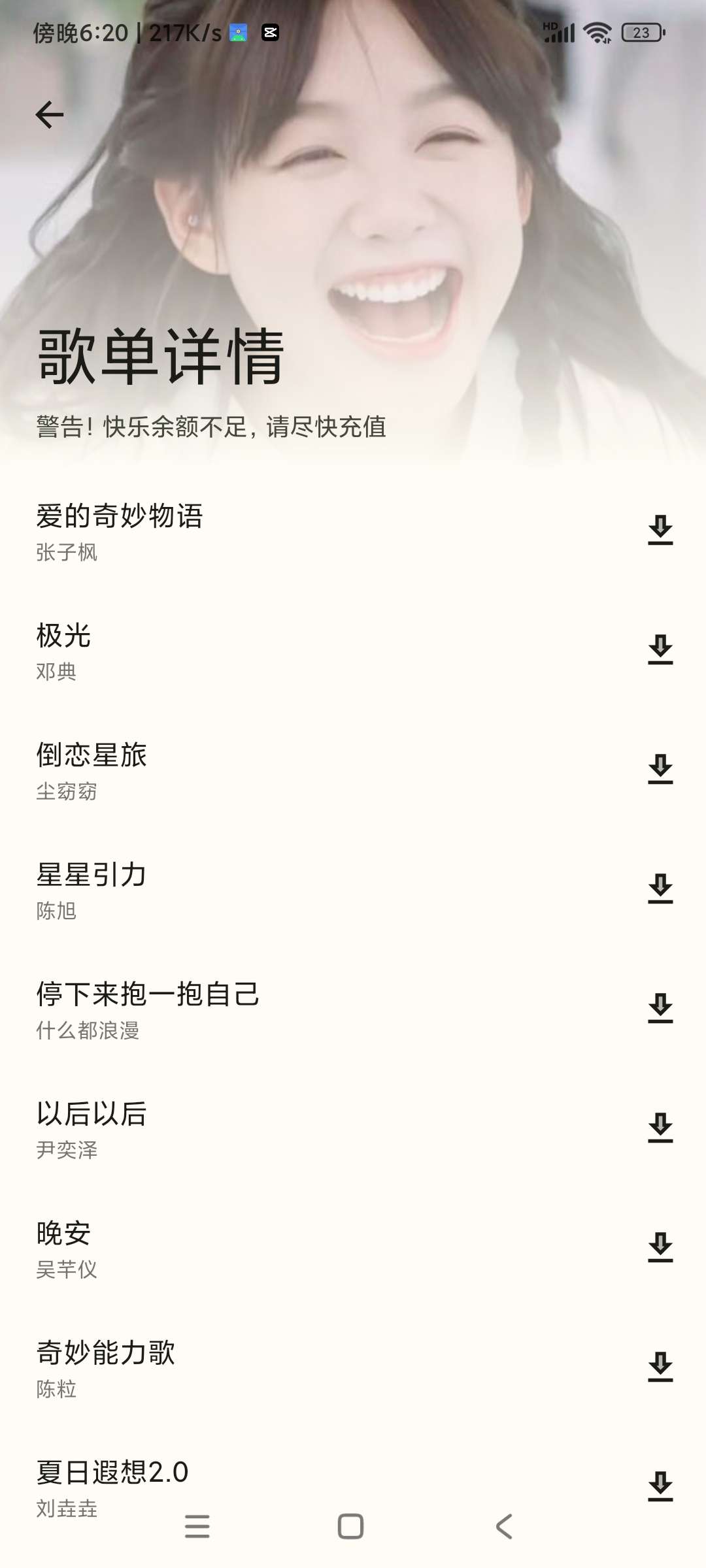Tap the system home button
This screenshot has width=706, height=1568.
coord(350,1527)
